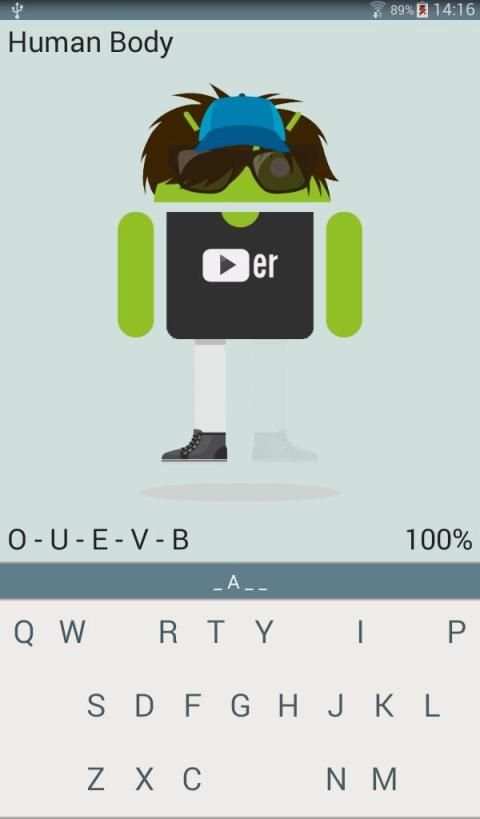Select letter T on the keyboard

[x=216, y=631]
